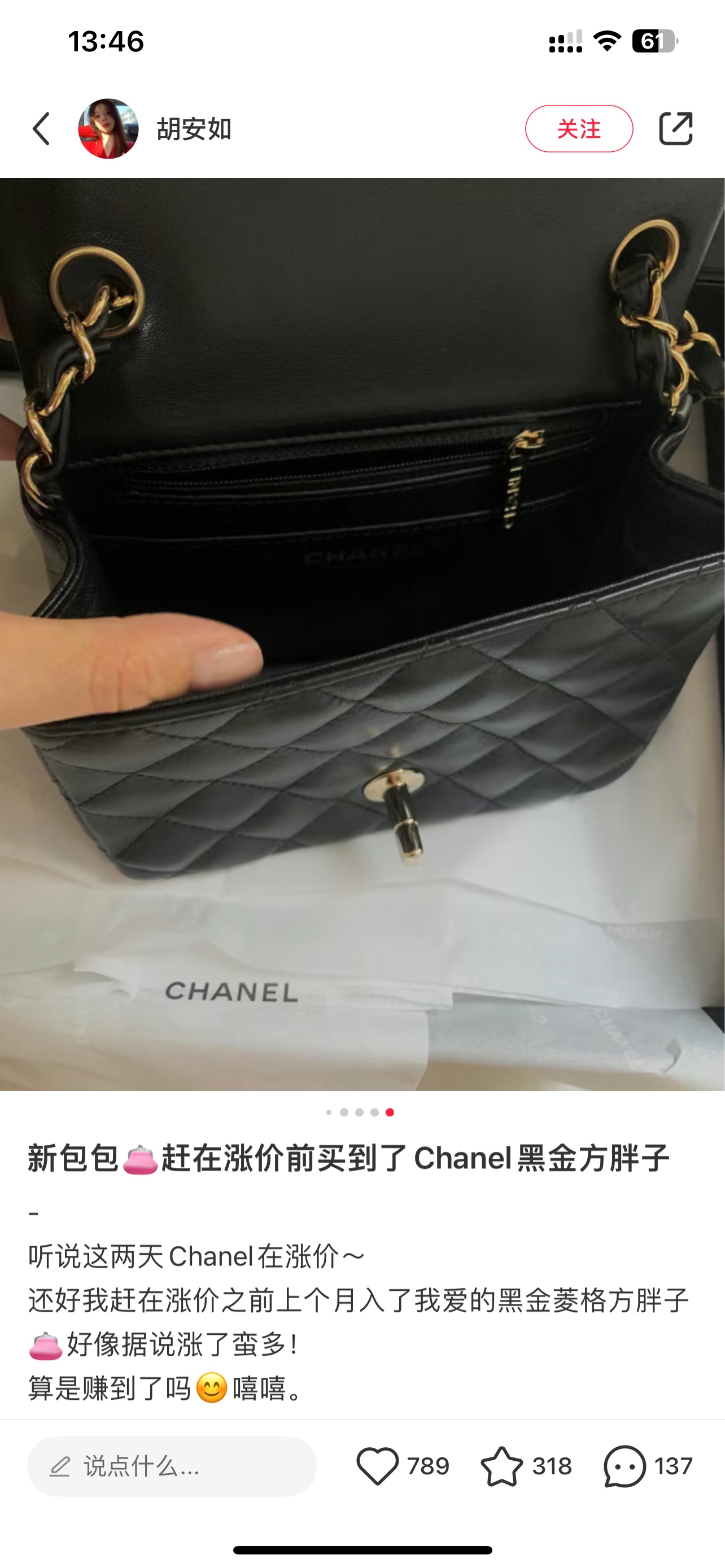
Task: Go back using the arrow
Action: click(x=41, y=129)
